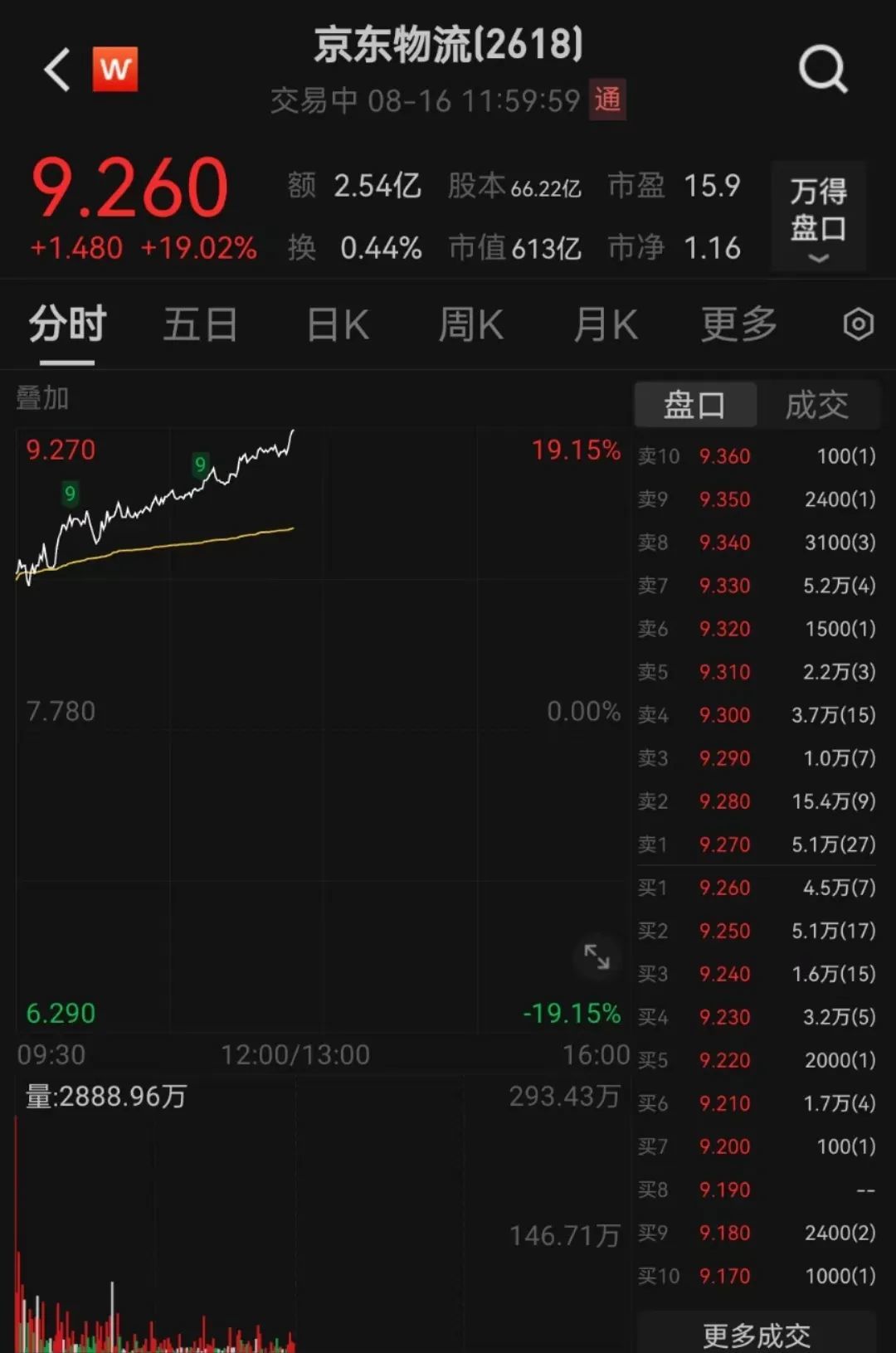Open the 更多 chart options
The width and height of the screenshot is (896, 1353).
click(x=738, y=324)
